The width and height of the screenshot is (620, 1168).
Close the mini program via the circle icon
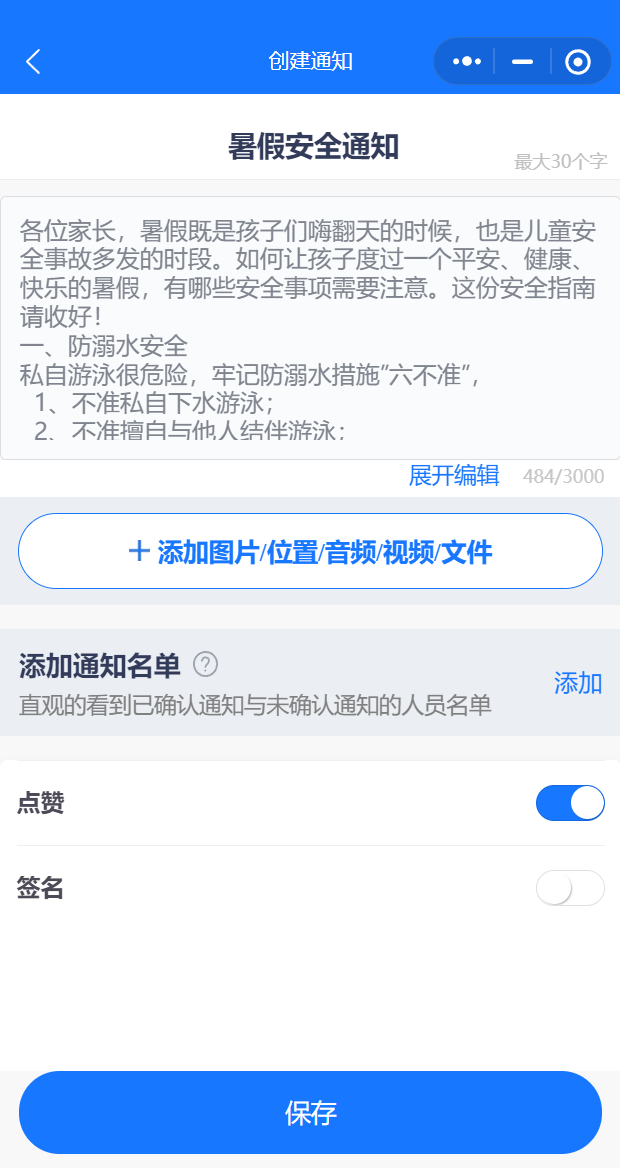pos(578,62)
